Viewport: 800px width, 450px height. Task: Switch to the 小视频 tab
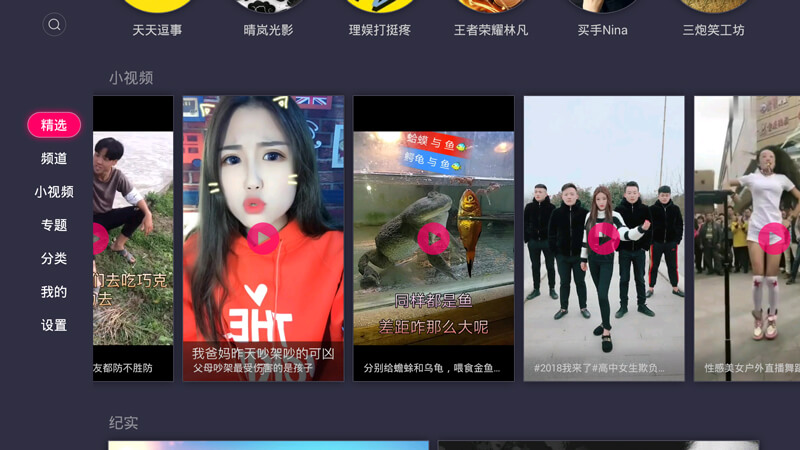click(x=54, y=192)
